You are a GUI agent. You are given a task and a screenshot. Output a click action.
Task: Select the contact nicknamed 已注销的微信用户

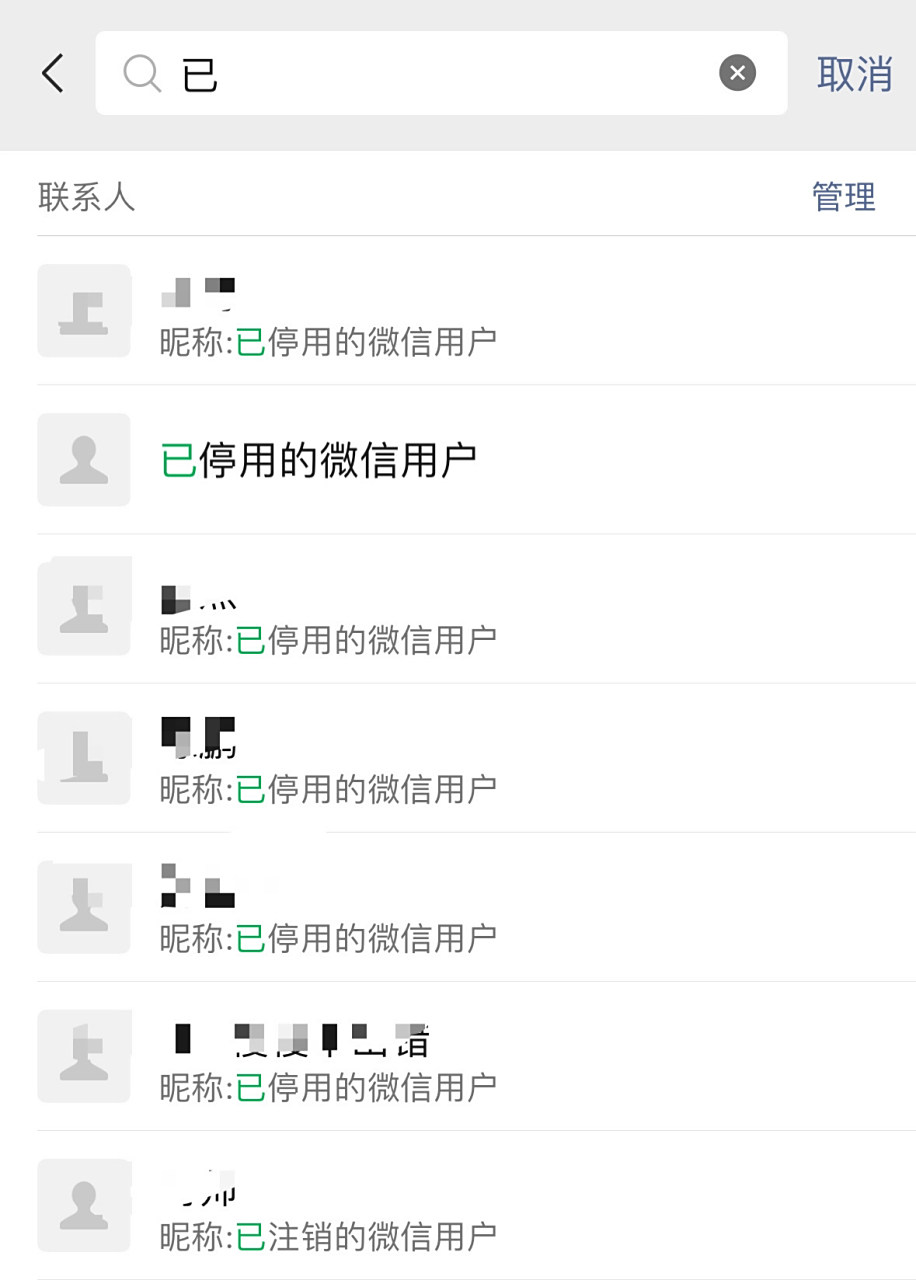(400, 1205)
